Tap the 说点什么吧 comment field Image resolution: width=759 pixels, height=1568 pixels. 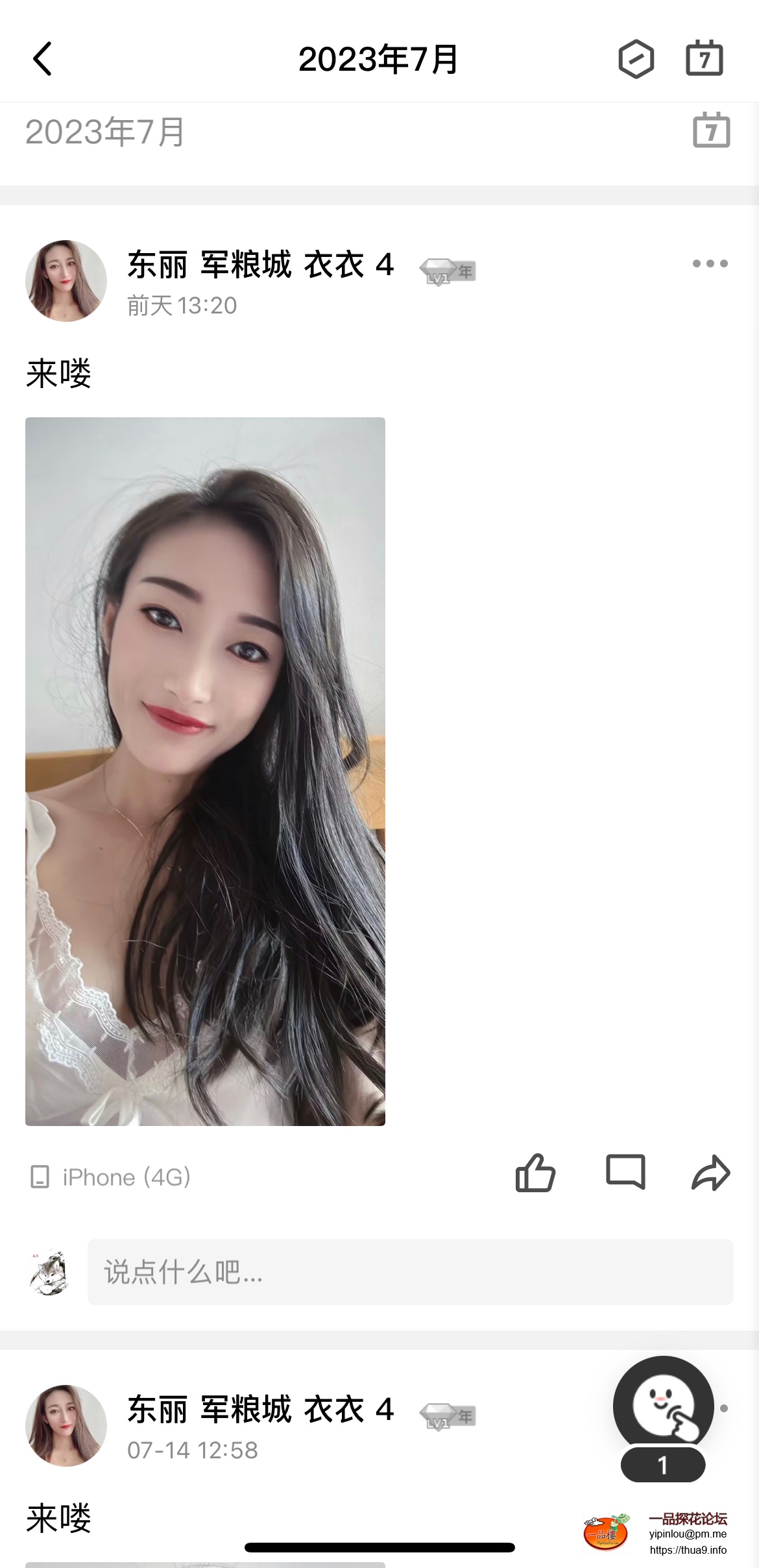coord(410,1272)
